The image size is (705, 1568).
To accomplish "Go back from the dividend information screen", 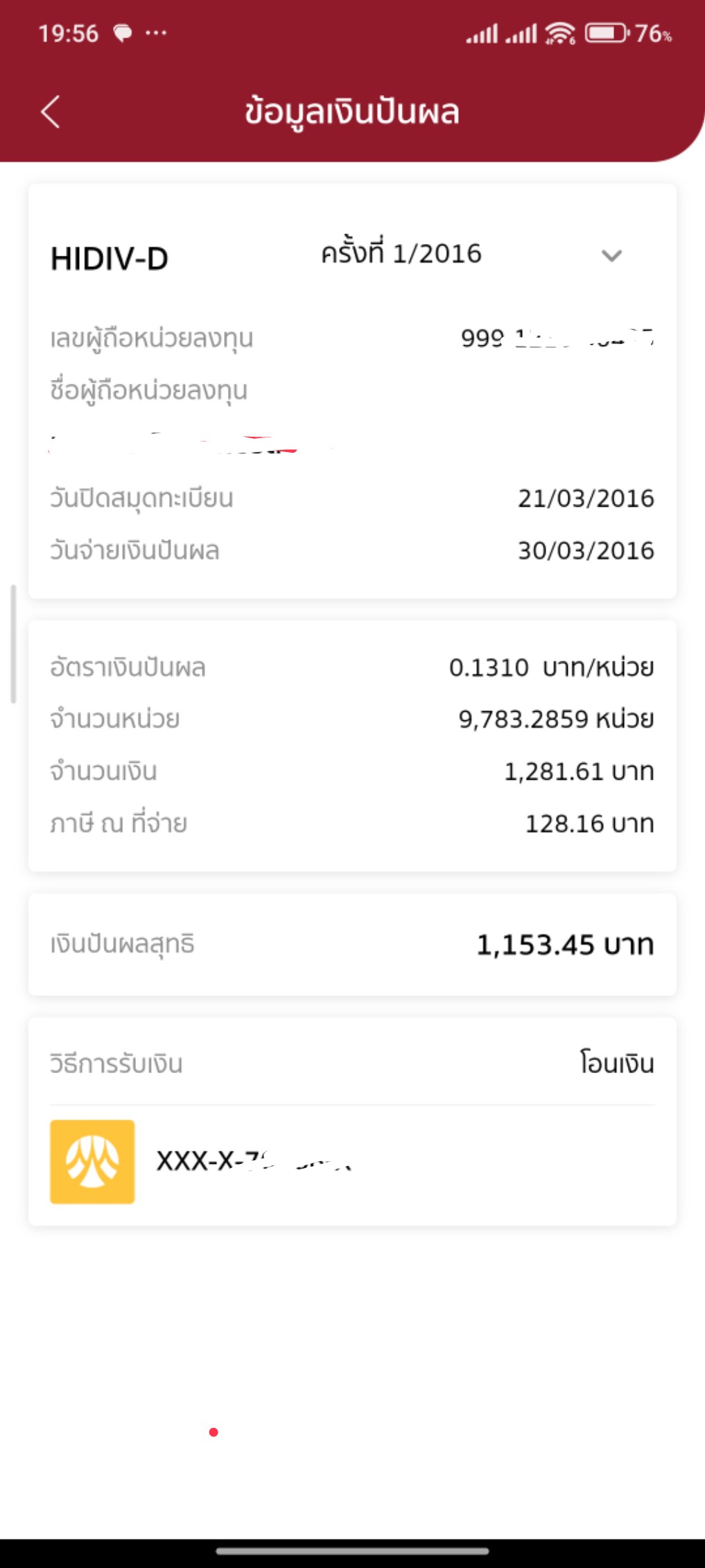I will [51, 112].
